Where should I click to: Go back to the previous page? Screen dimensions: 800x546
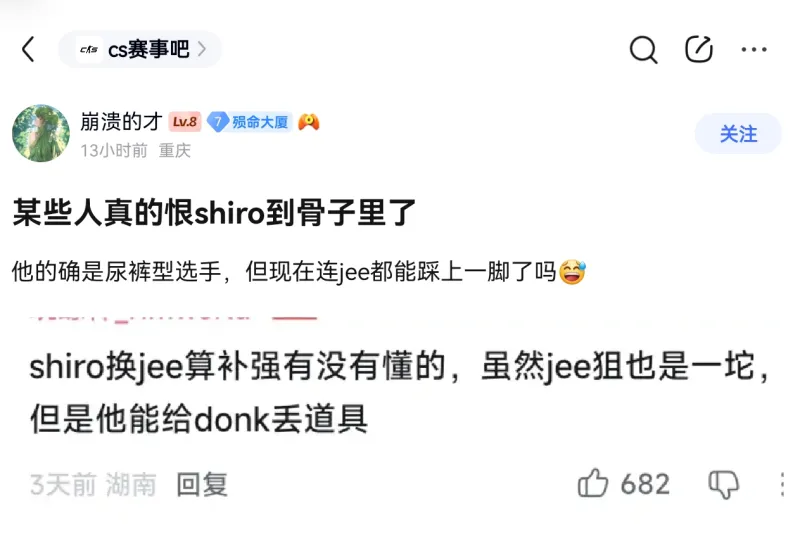28,49
